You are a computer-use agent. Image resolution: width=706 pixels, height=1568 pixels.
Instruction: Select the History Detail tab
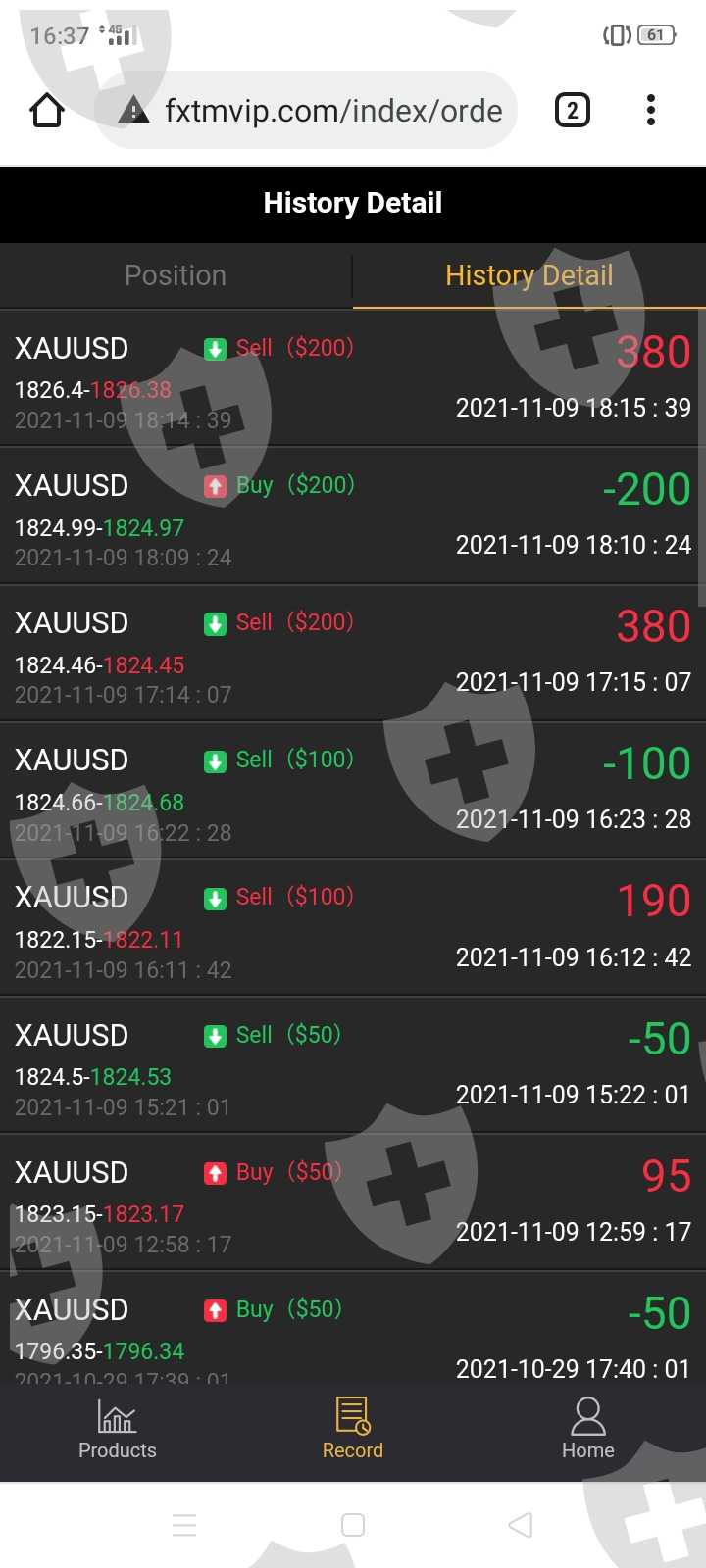tap(529, 275)
